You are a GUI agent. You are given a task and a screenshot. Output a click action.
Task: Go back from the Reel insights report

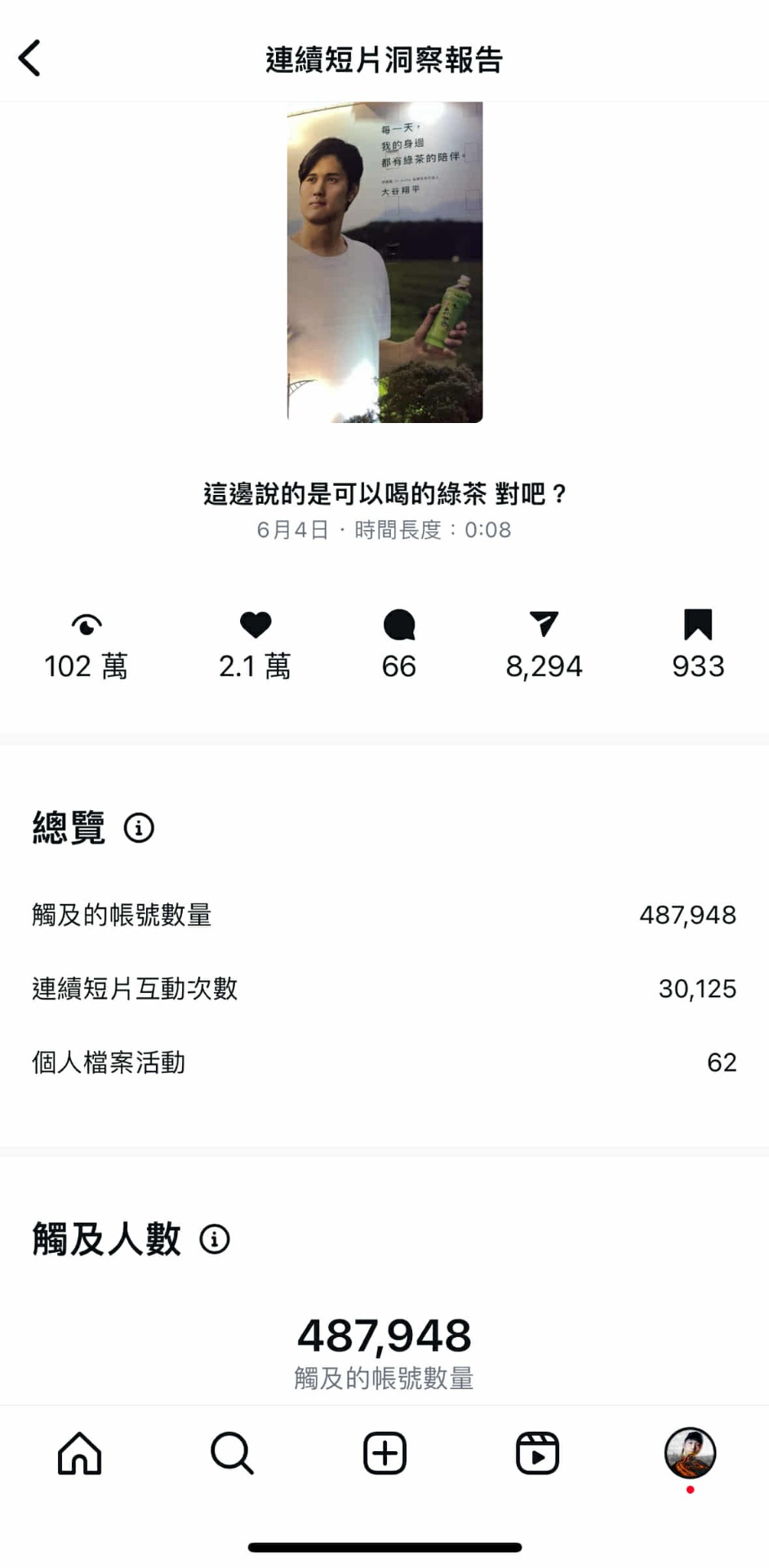point(30,59)
